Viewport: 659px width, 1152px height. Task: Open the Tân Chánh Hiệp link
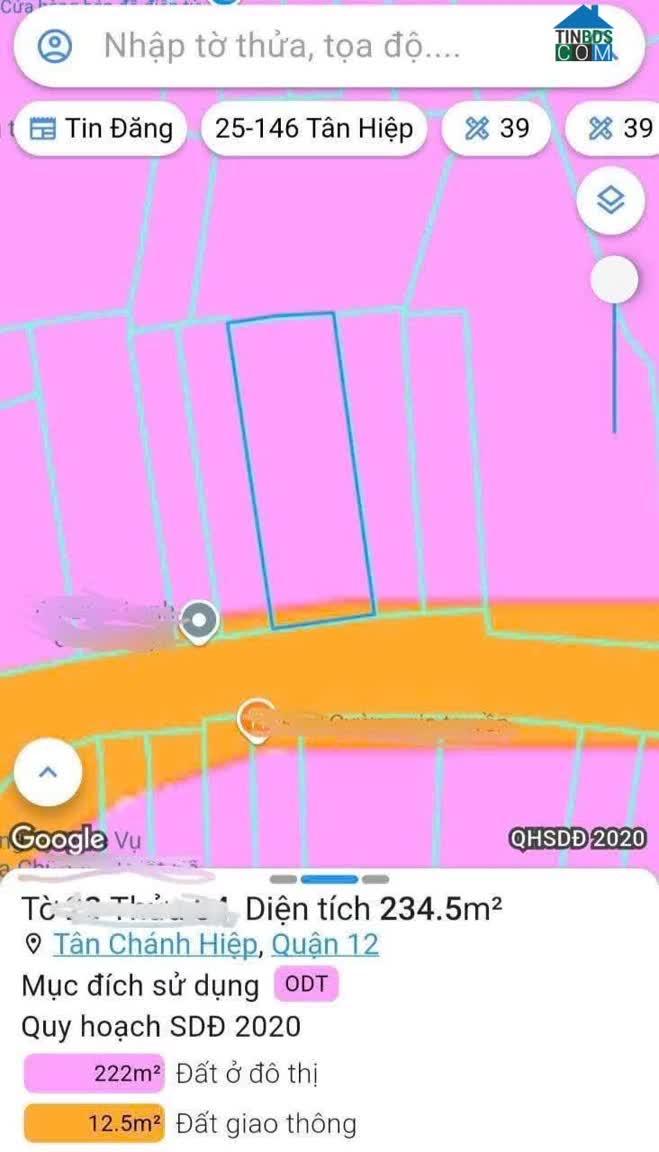click(155, 944)
